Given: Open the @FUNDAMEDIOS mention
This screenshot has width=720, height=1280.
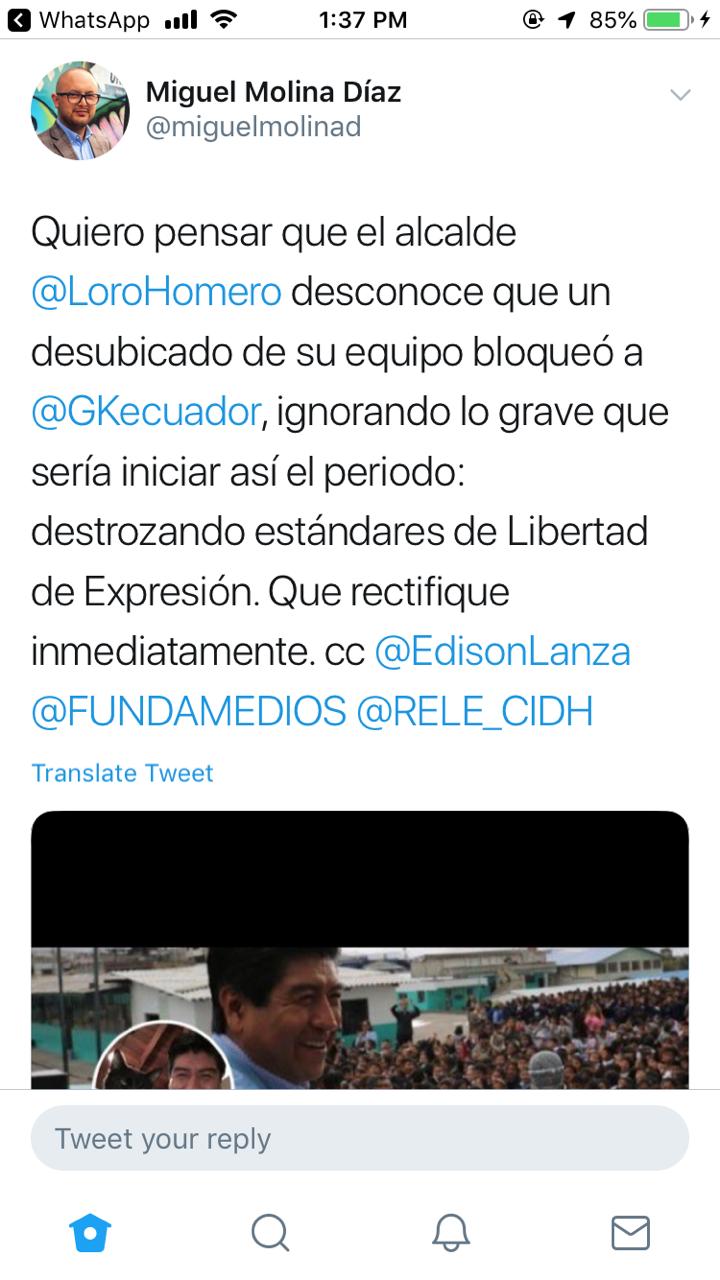Looking at the screenshot, I should pyautogui.click(x=188, y=711).
